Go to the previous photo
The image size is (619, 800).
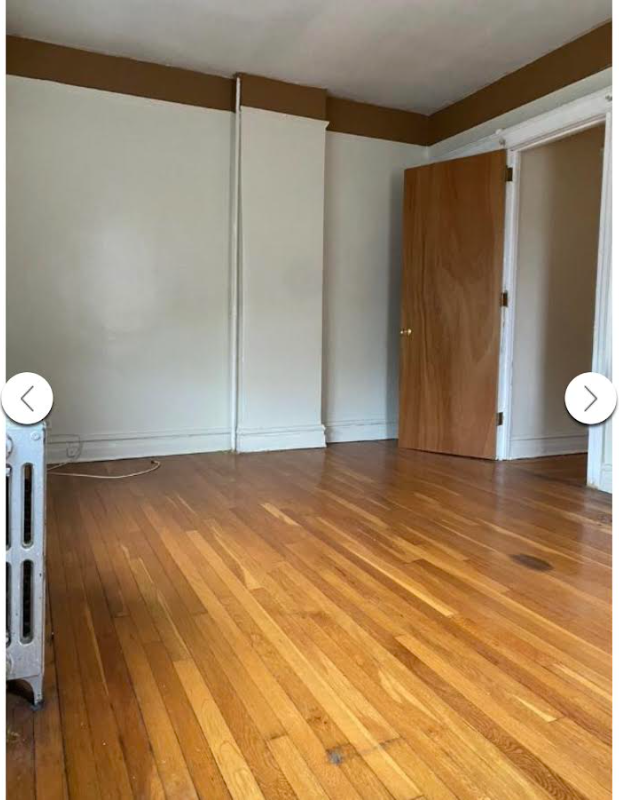27,399
